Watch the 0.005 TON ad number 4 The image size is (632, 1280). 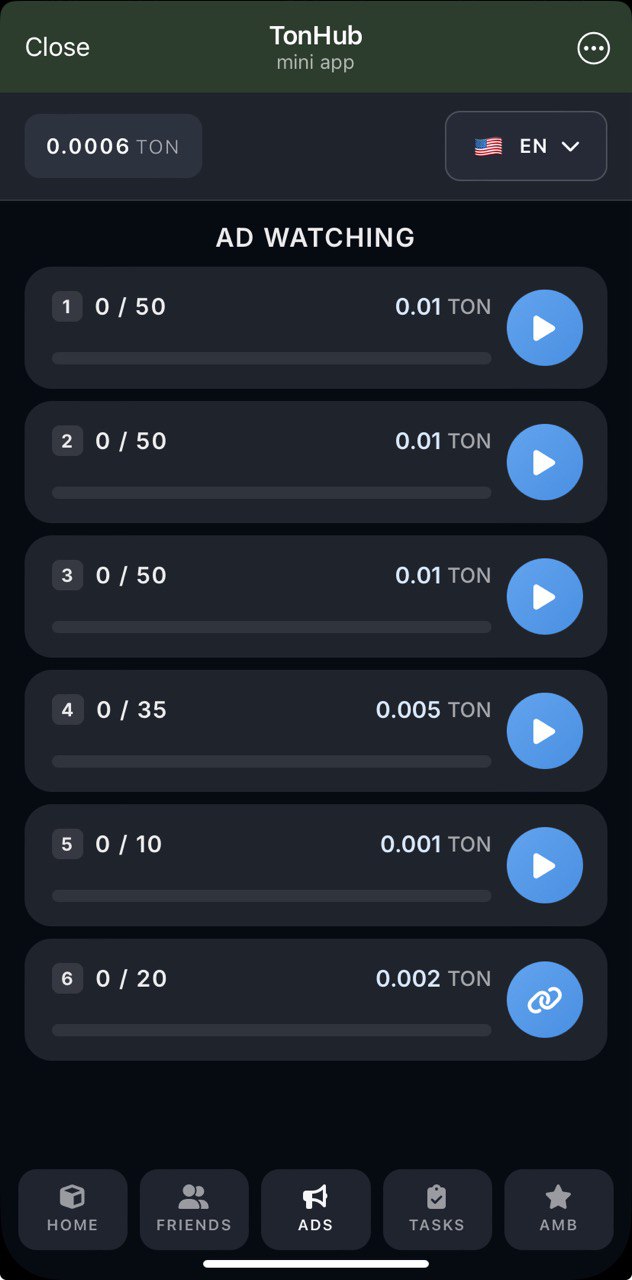544,731
